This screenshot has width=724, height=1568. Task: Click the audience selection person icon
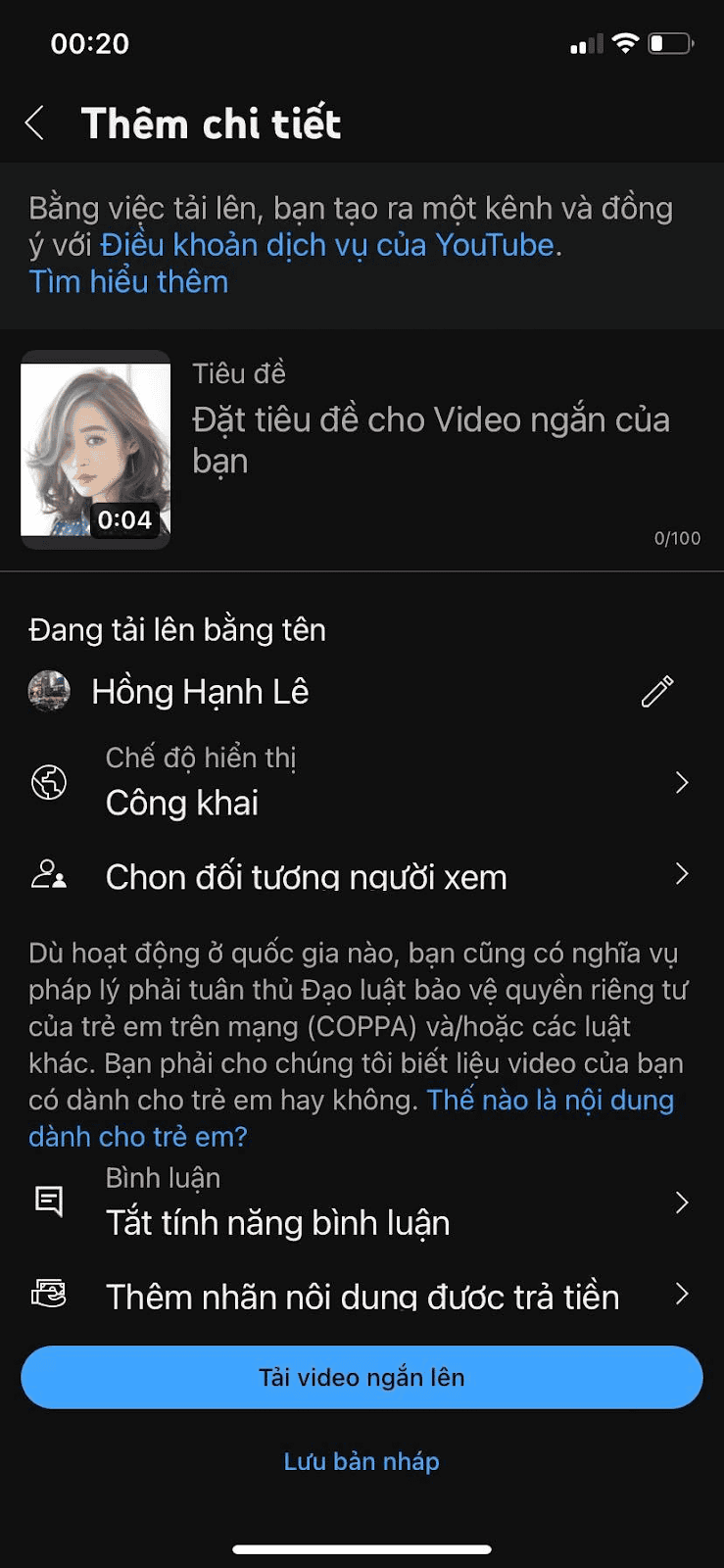coord(51,875)
